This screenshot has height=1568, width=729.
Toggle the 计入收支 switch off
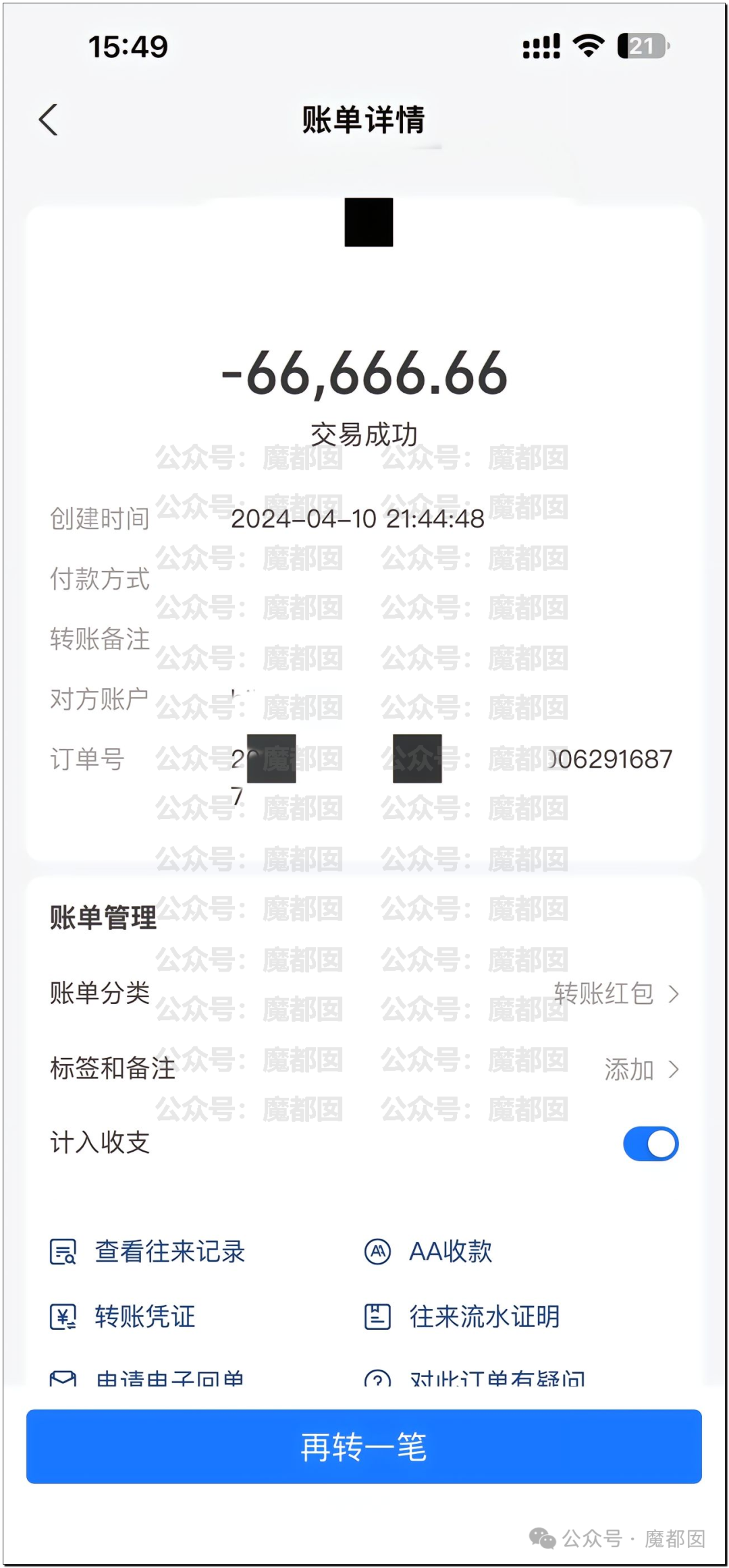(x=651, y=1144)
